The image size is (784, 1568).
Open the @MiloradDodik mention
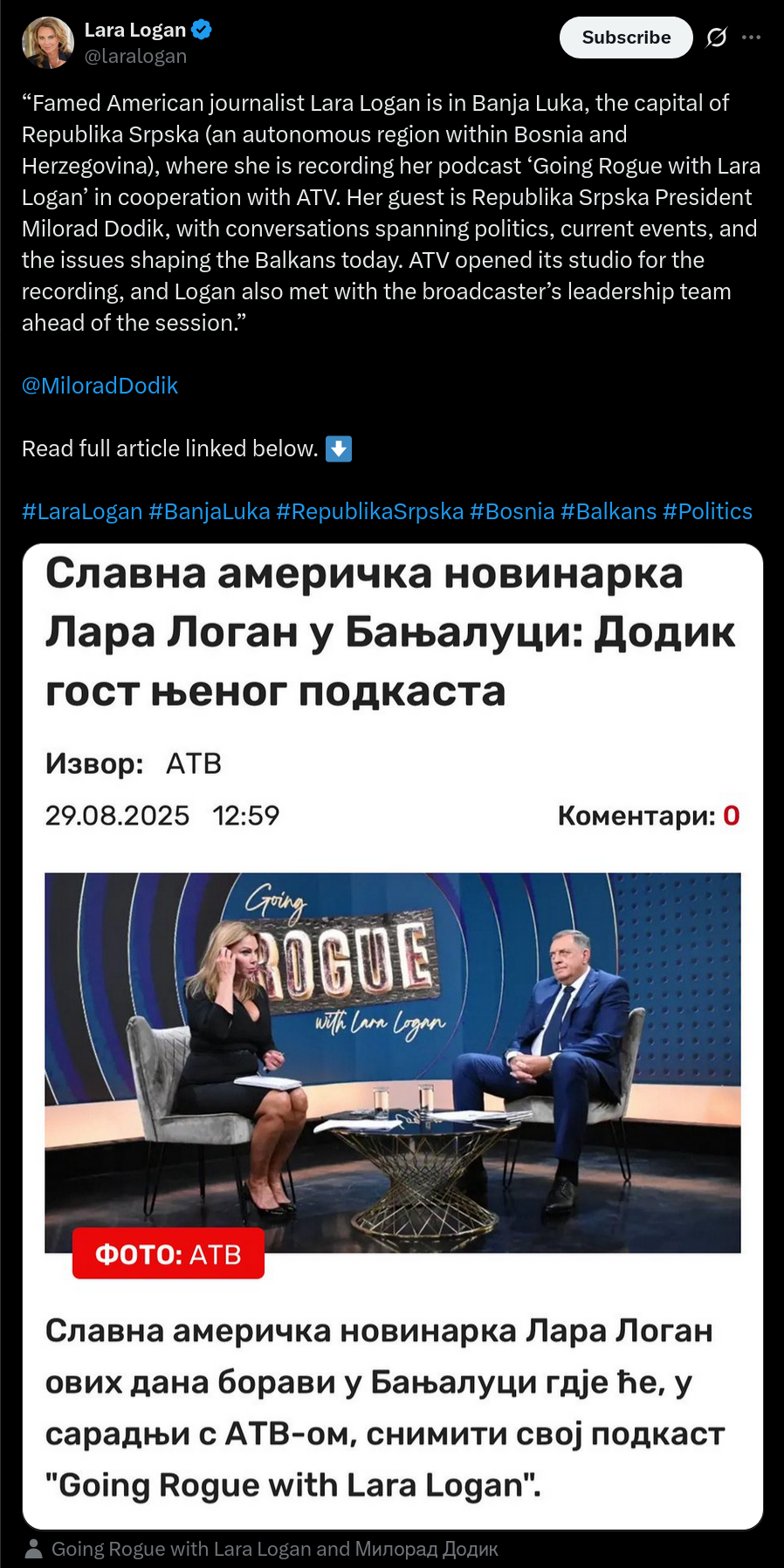(100, 386)
